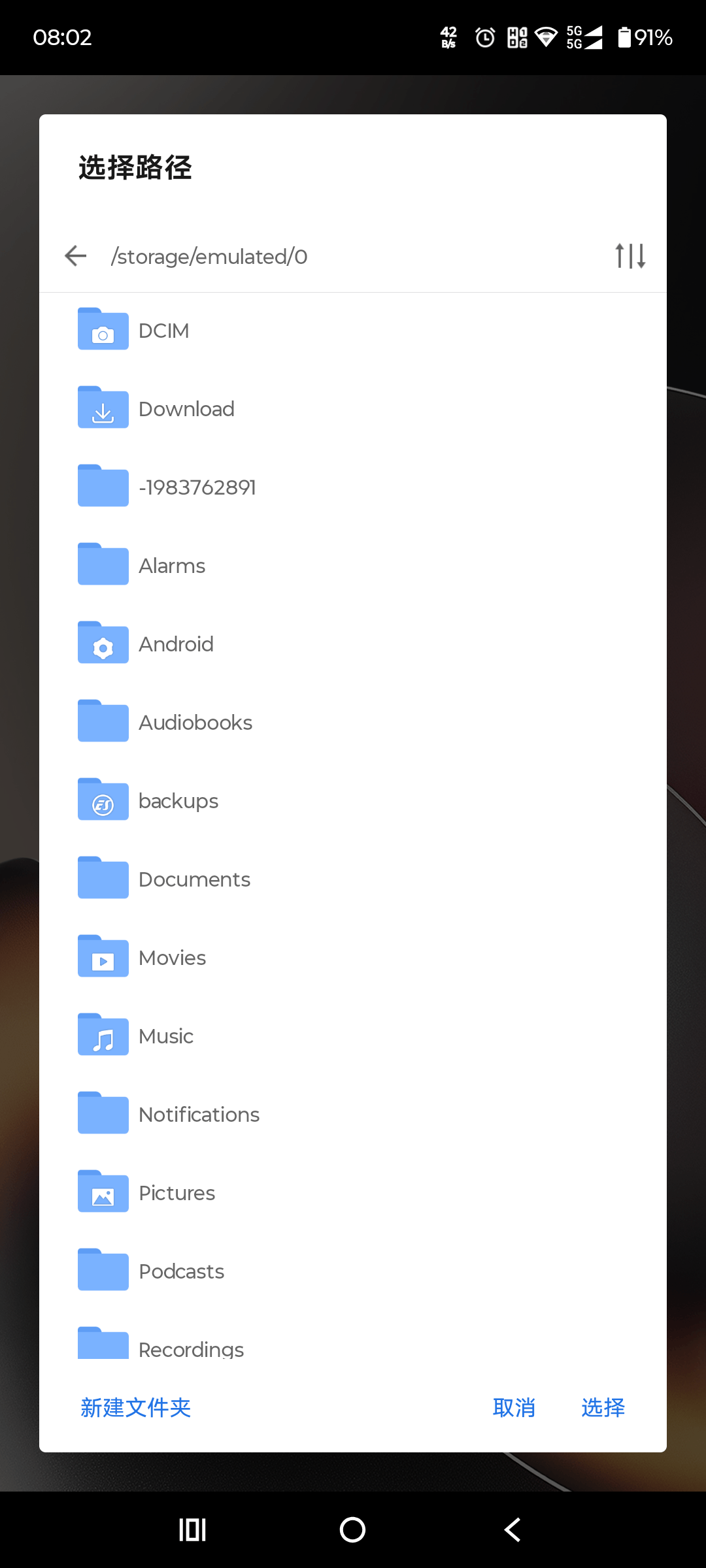
Task: Open the Download folder
Action: (186, 409)
